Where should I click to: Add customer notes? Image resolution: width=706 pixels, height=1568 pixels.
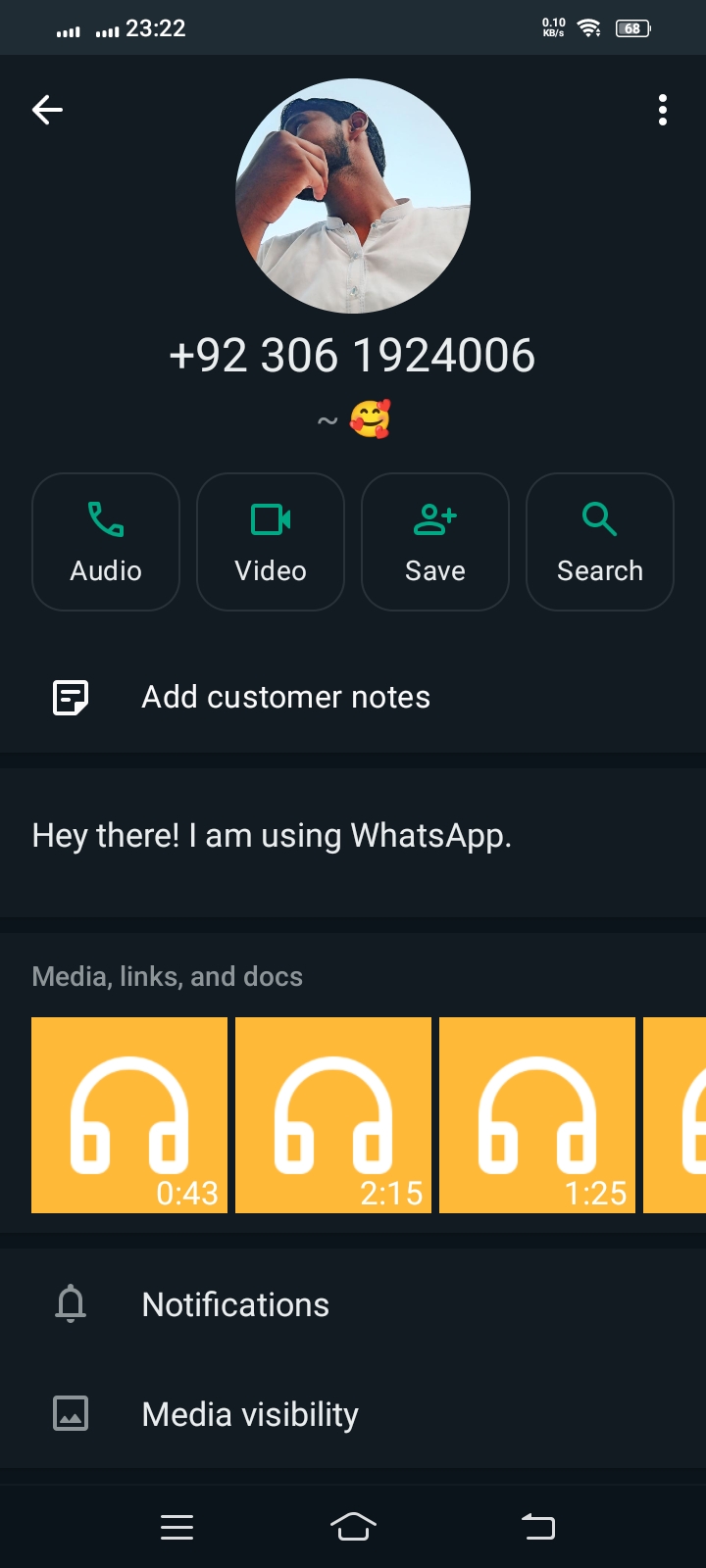coord(285,697)
